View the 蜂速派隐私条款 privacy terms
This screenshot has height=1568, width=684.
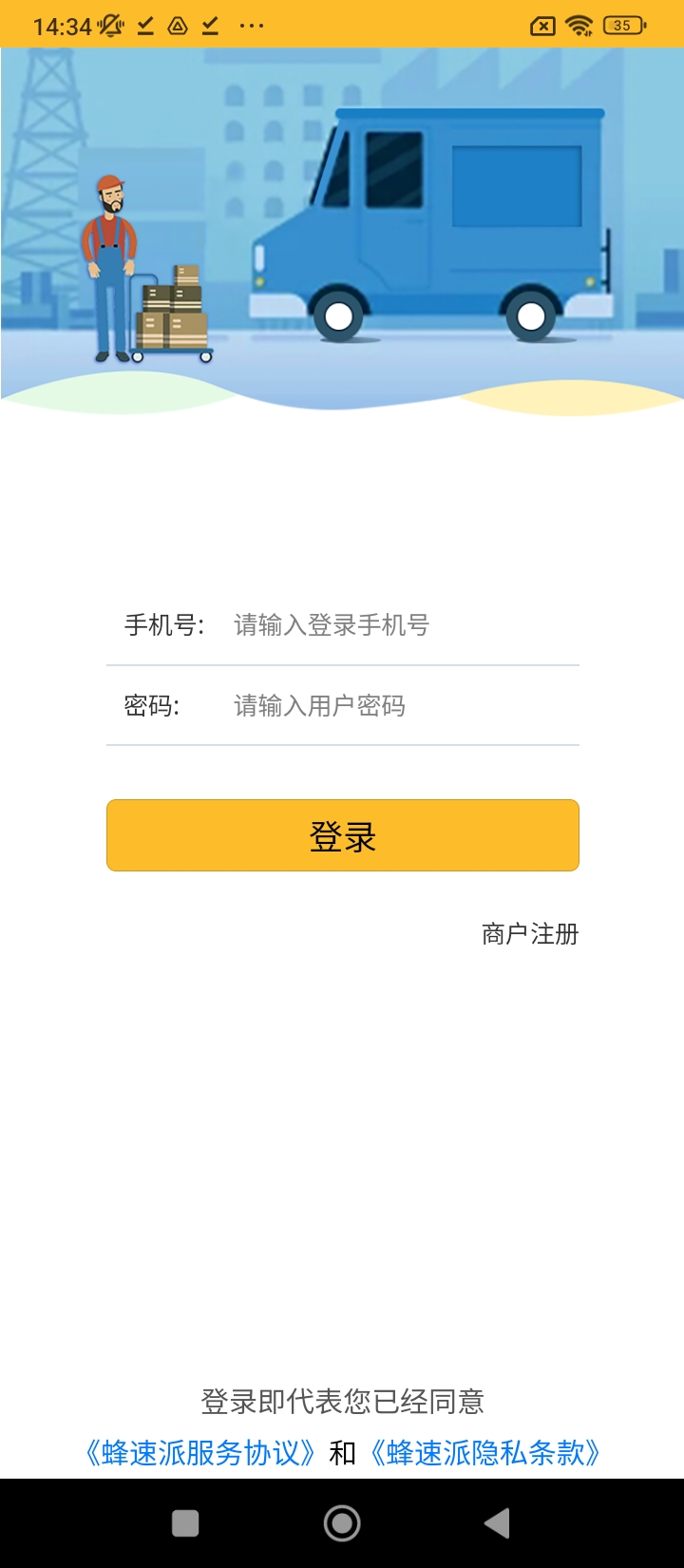pos(484,1453)
